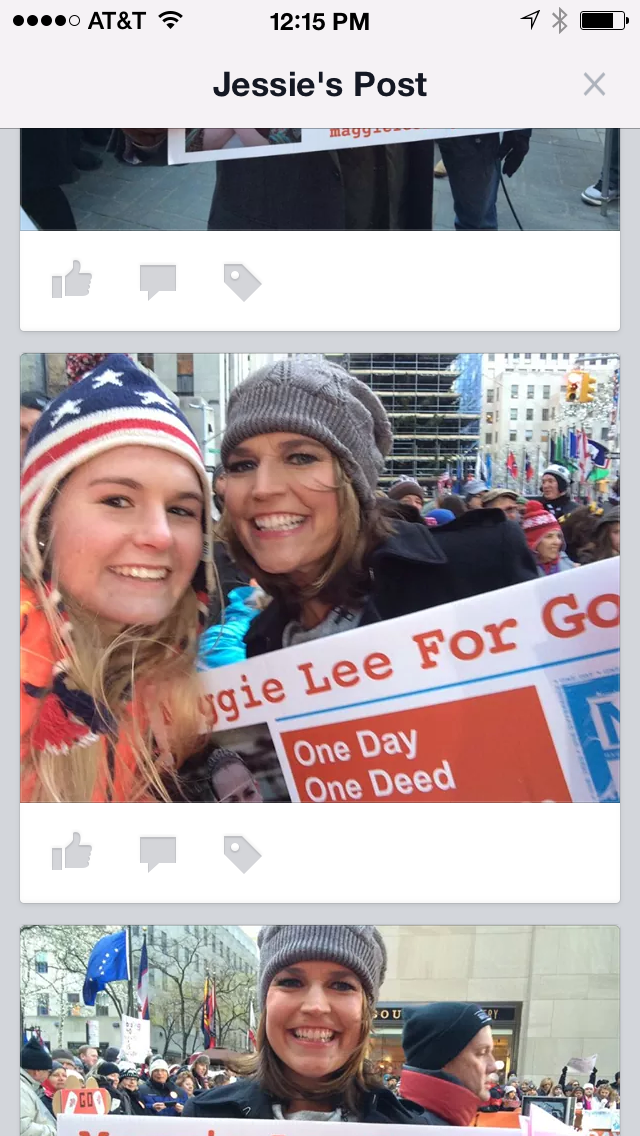Open the cropped top photo showing pavement
Viewport: 640px width, 1136px height.
[x=320, y=180]
